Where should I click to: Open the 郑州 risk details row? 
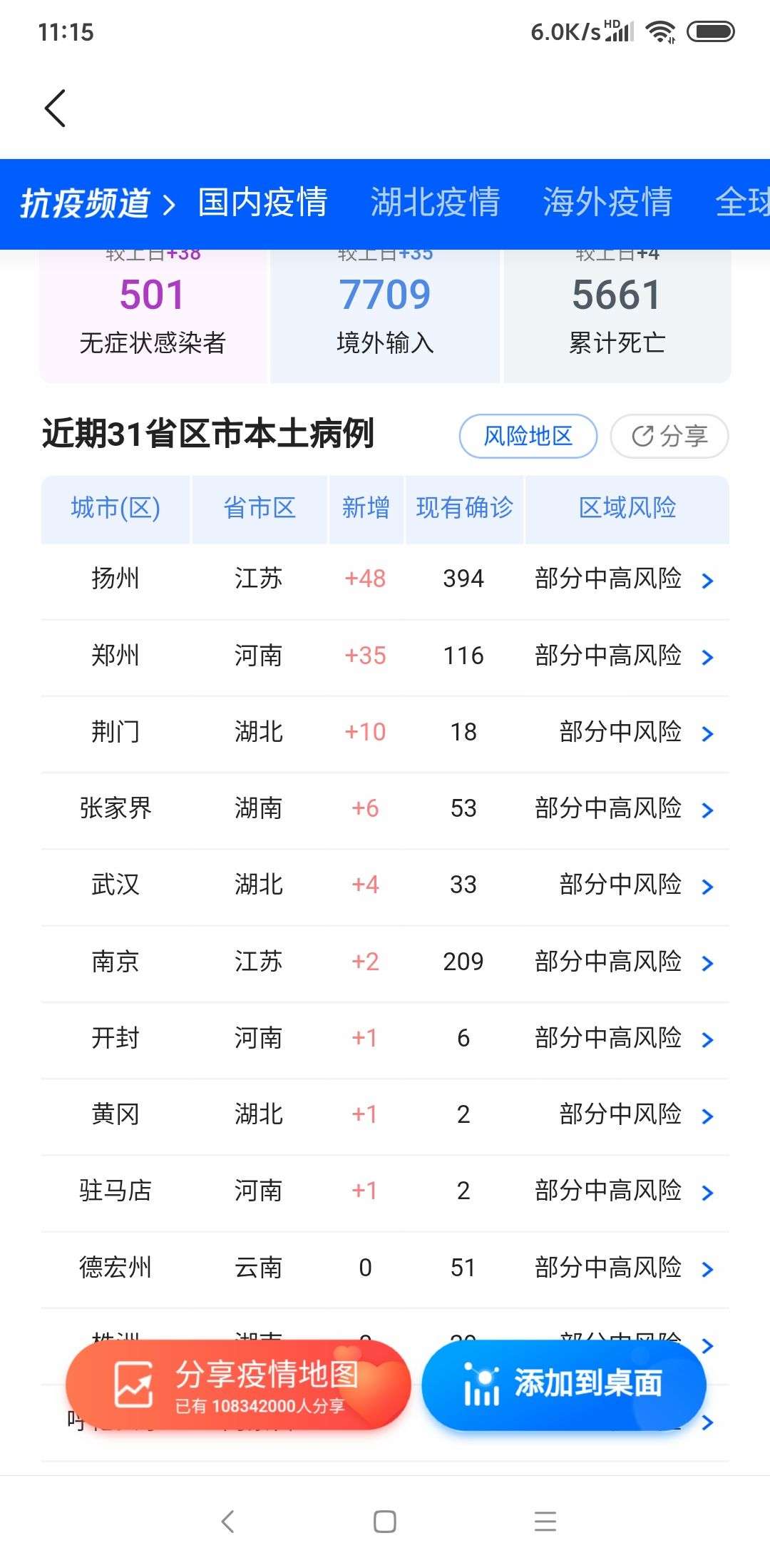tap(385, 656)
